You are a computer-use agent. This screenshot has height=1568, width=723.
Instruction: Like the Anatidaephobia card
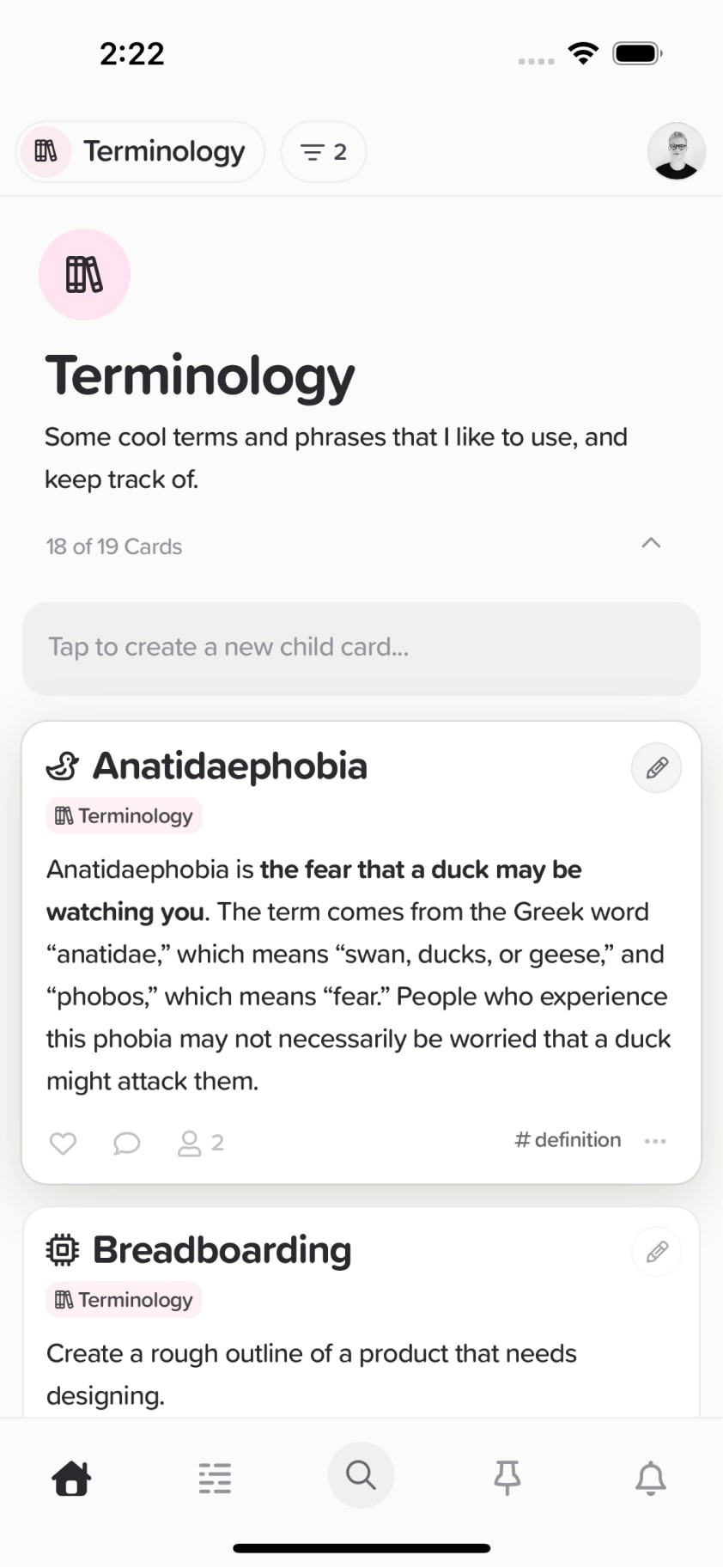pyautogui.click(x=63, y=1143)
